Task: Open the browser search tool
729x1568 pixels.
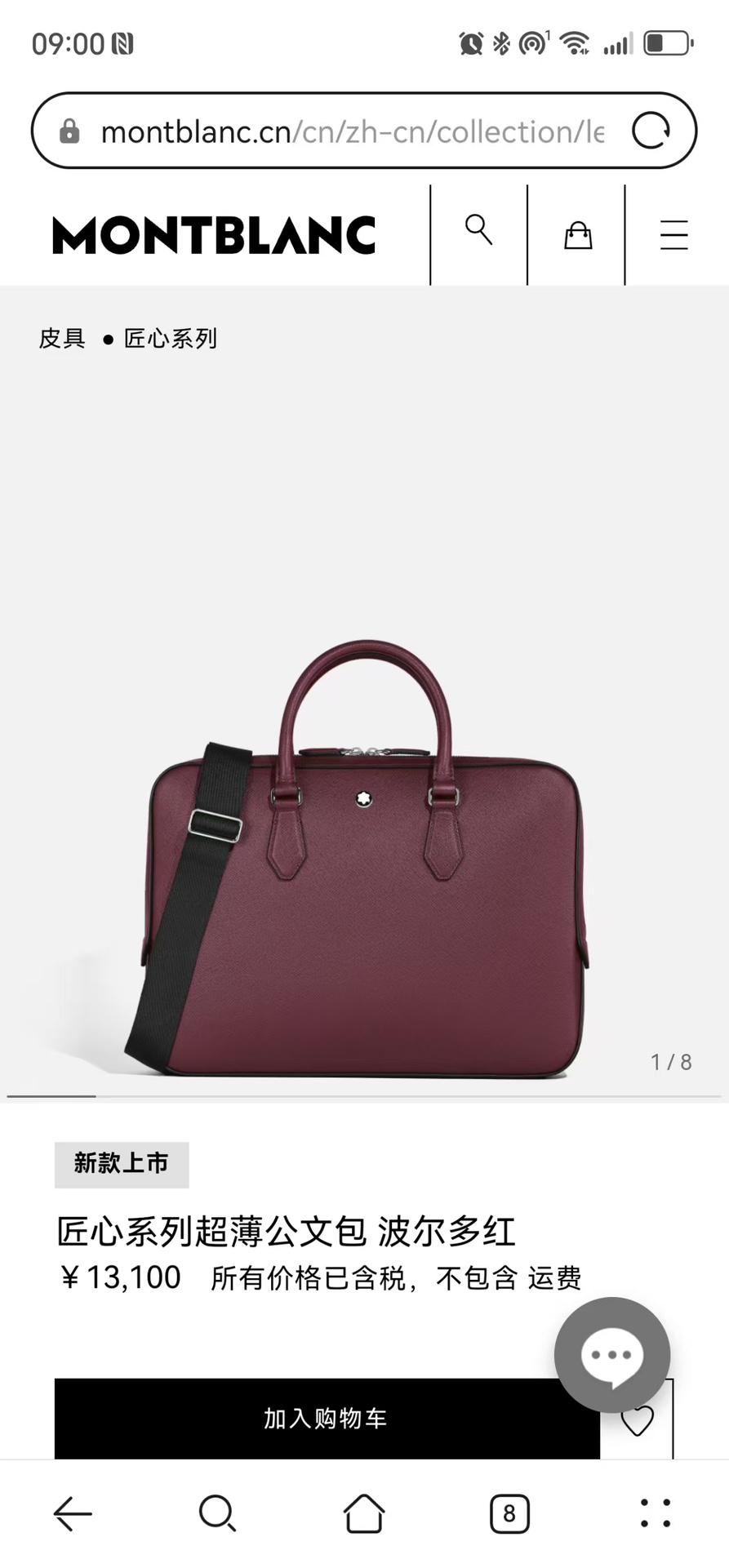Action: tap(217, 1514)
